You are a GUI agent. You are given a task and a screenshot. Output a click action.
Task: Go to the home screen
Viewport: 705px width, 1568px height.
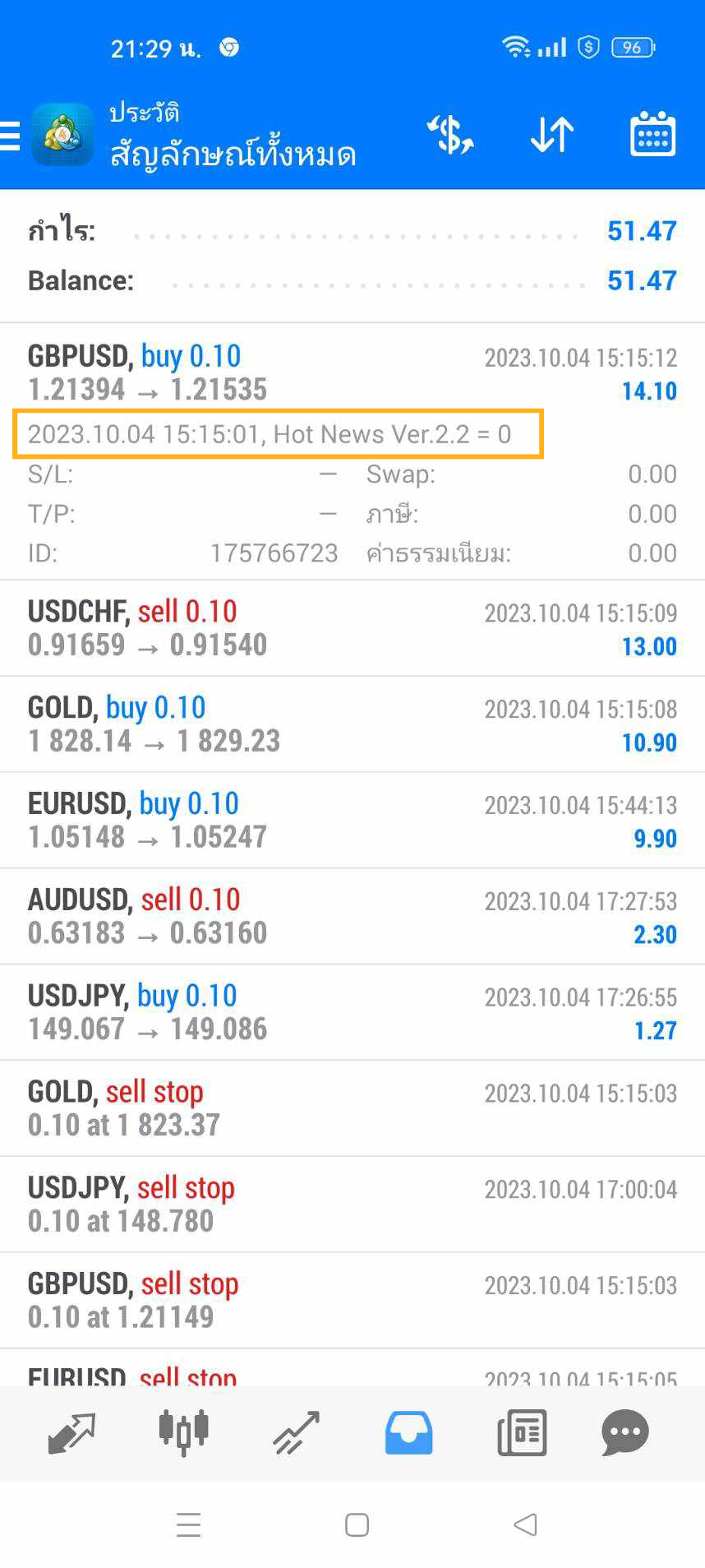click(x=357, y=1524)
